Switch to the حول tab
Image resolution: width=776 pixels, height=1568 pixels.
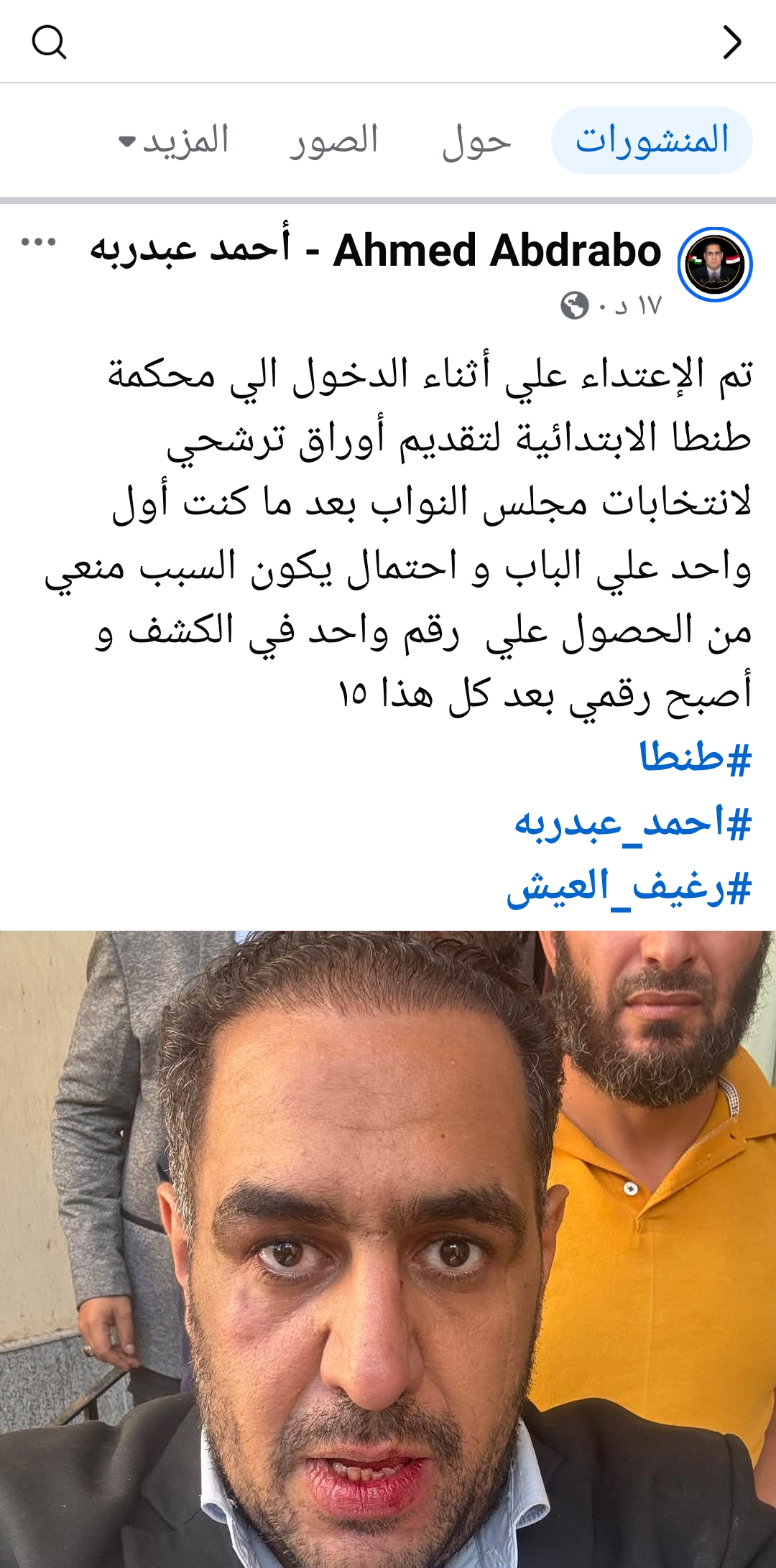pos(476,141)
